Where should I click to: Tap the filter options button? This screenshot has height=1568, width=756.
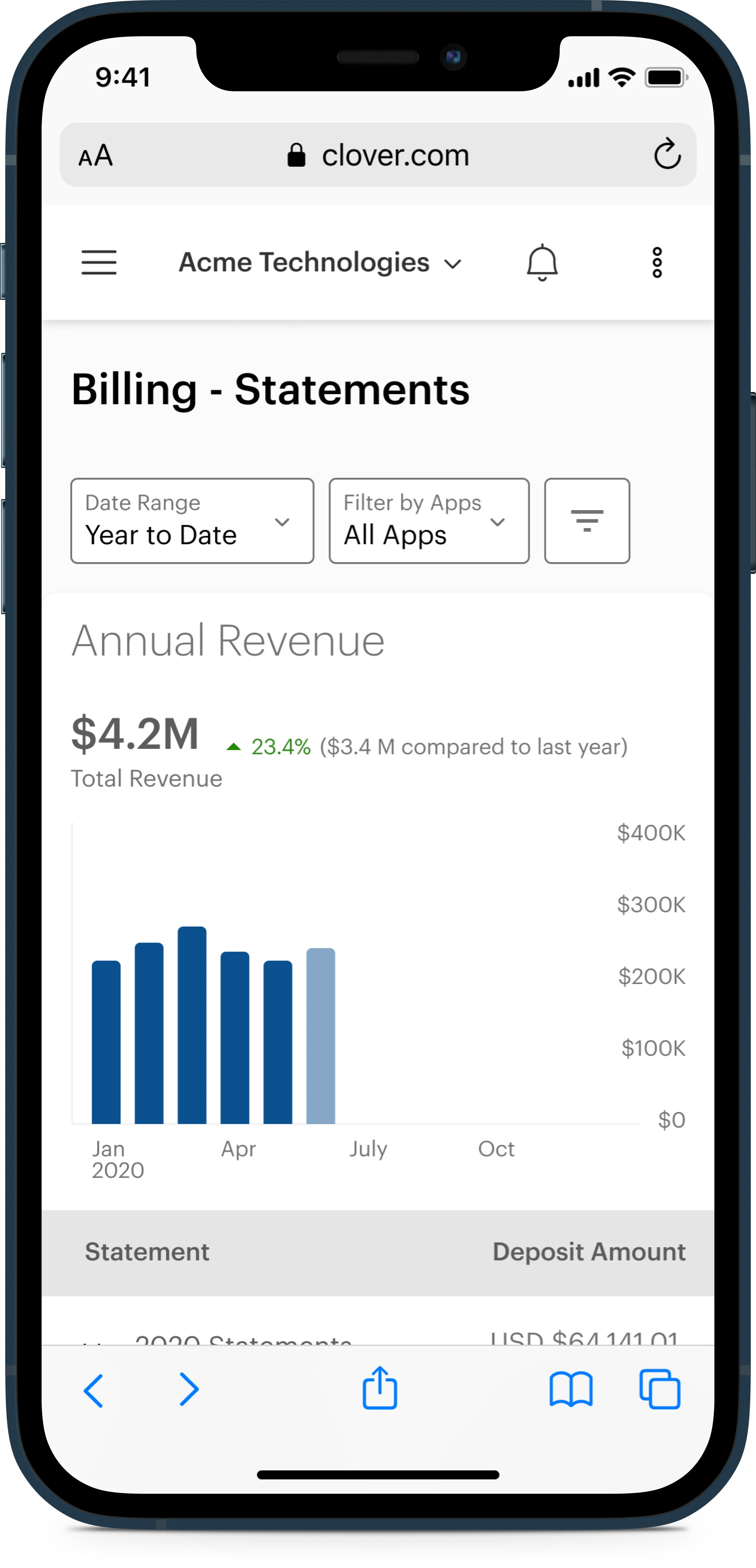tap(587, 521)
